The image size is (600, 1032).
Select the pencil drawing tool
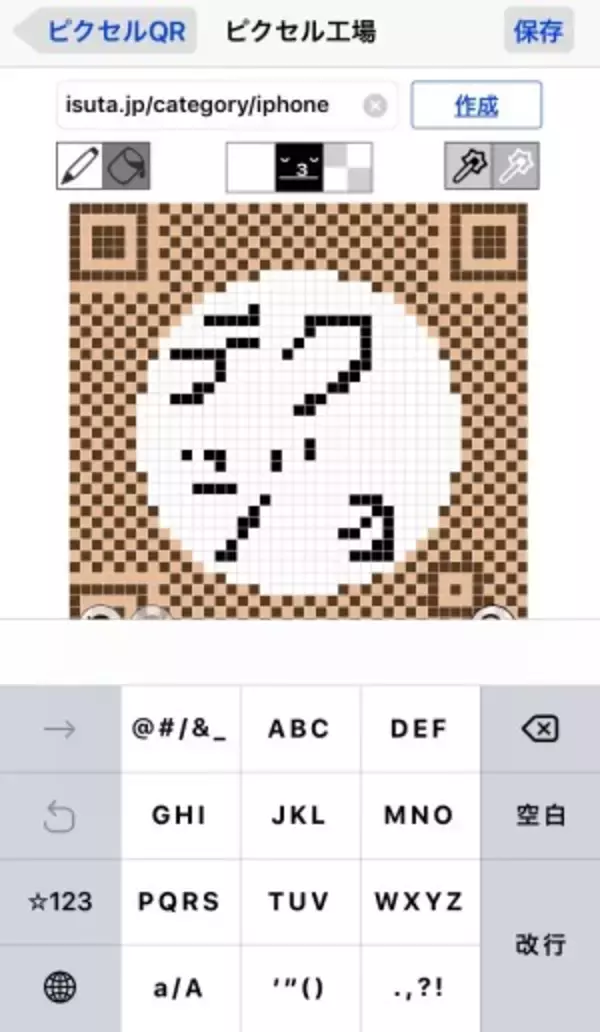click(x=80, y=167)
